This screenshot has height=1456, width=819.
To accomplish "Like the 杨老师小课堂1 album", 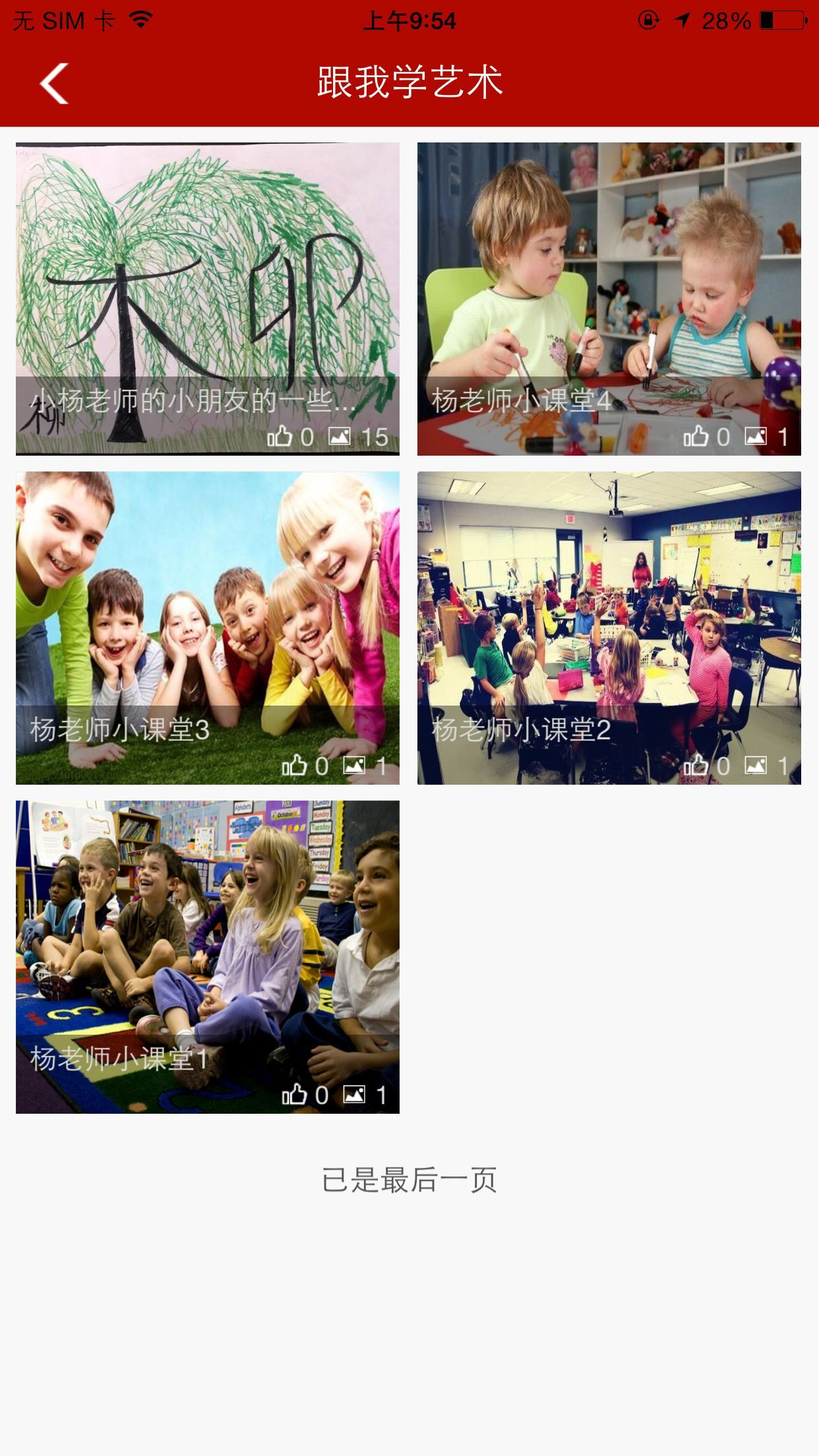I will 295,1095.
